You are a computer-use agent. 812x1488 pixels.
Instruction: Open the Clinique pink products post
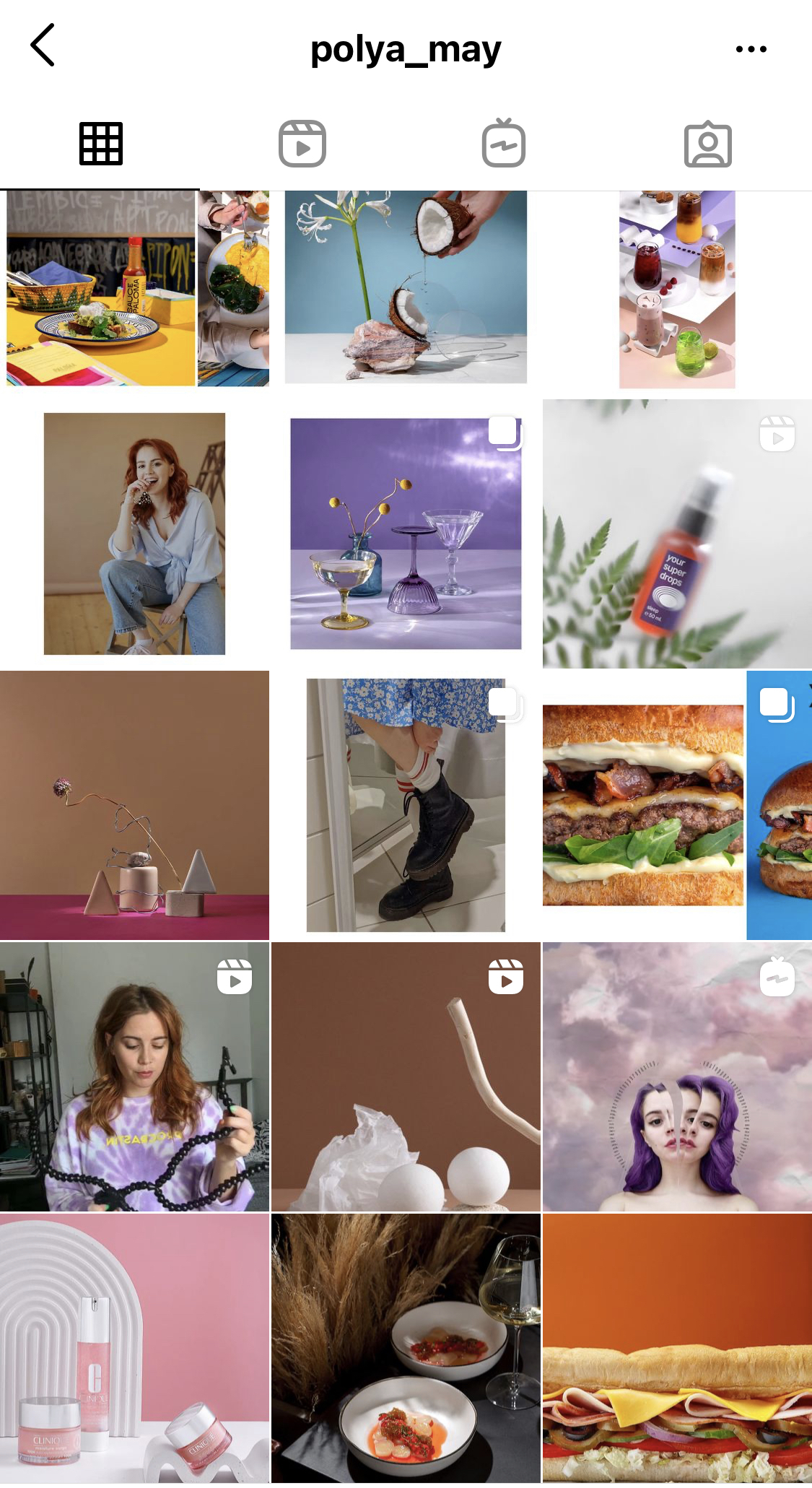[x=135, y=1348]
